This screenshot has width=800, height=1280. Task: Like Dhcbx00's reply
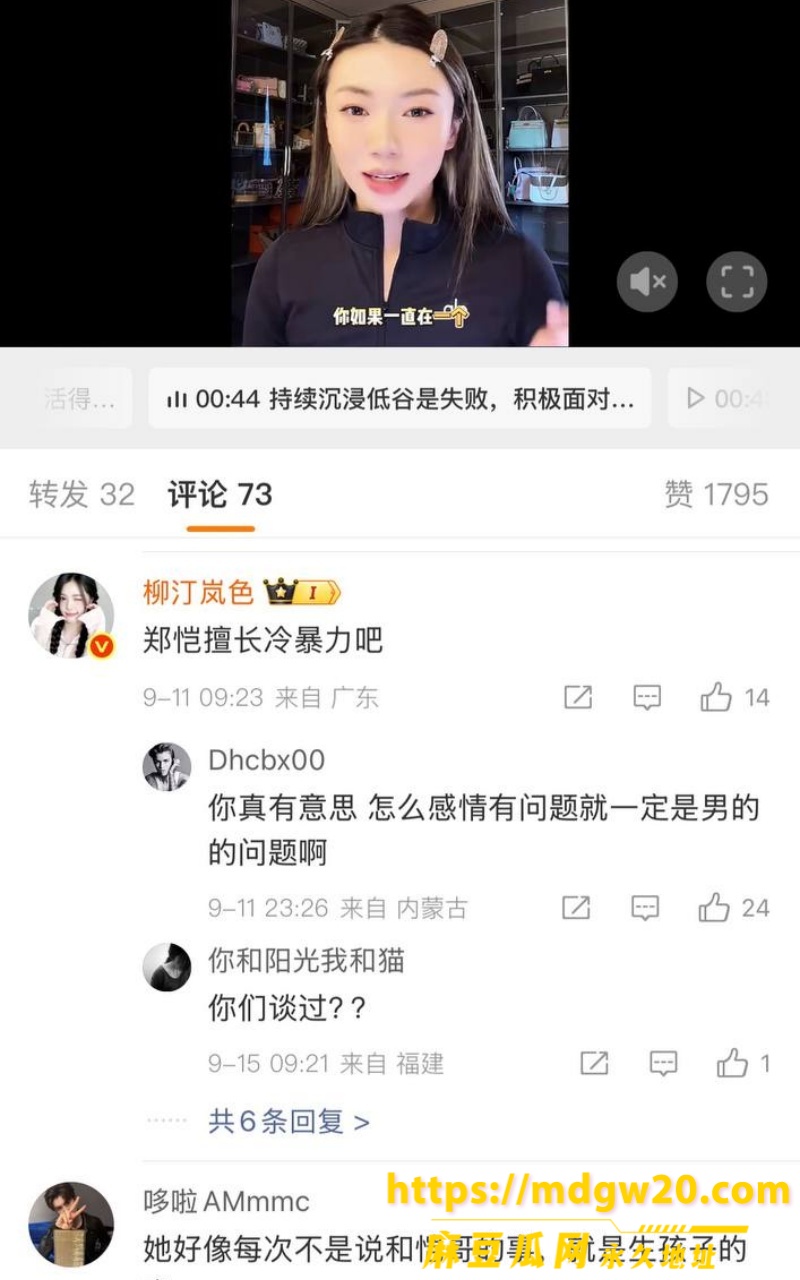pos(733,908)
